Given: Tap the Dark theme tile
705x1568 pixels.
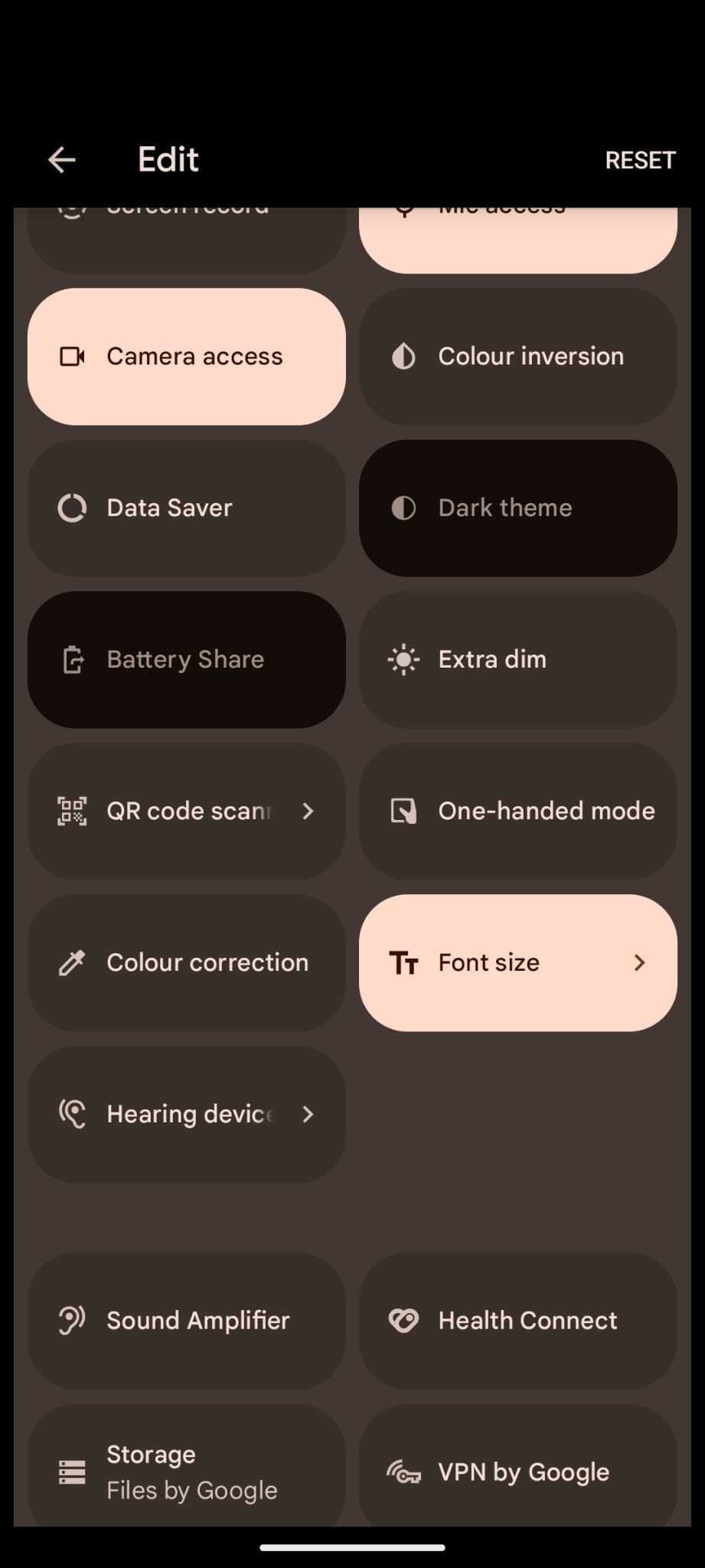Looking at the screenshot, I should [x=517, y=508].
